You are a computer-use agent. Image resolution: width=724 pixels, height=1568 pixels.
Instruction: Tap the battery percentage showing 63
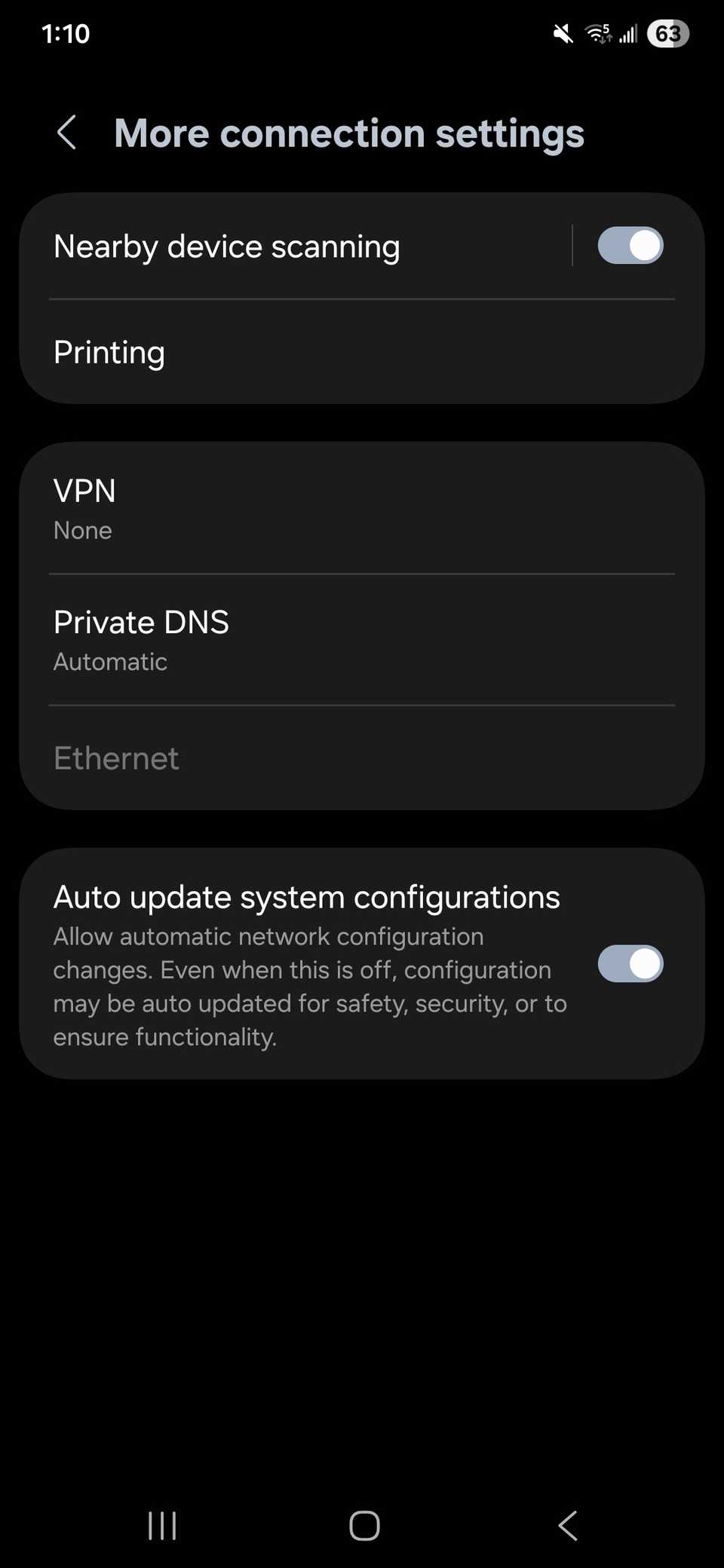coord(668,33)
